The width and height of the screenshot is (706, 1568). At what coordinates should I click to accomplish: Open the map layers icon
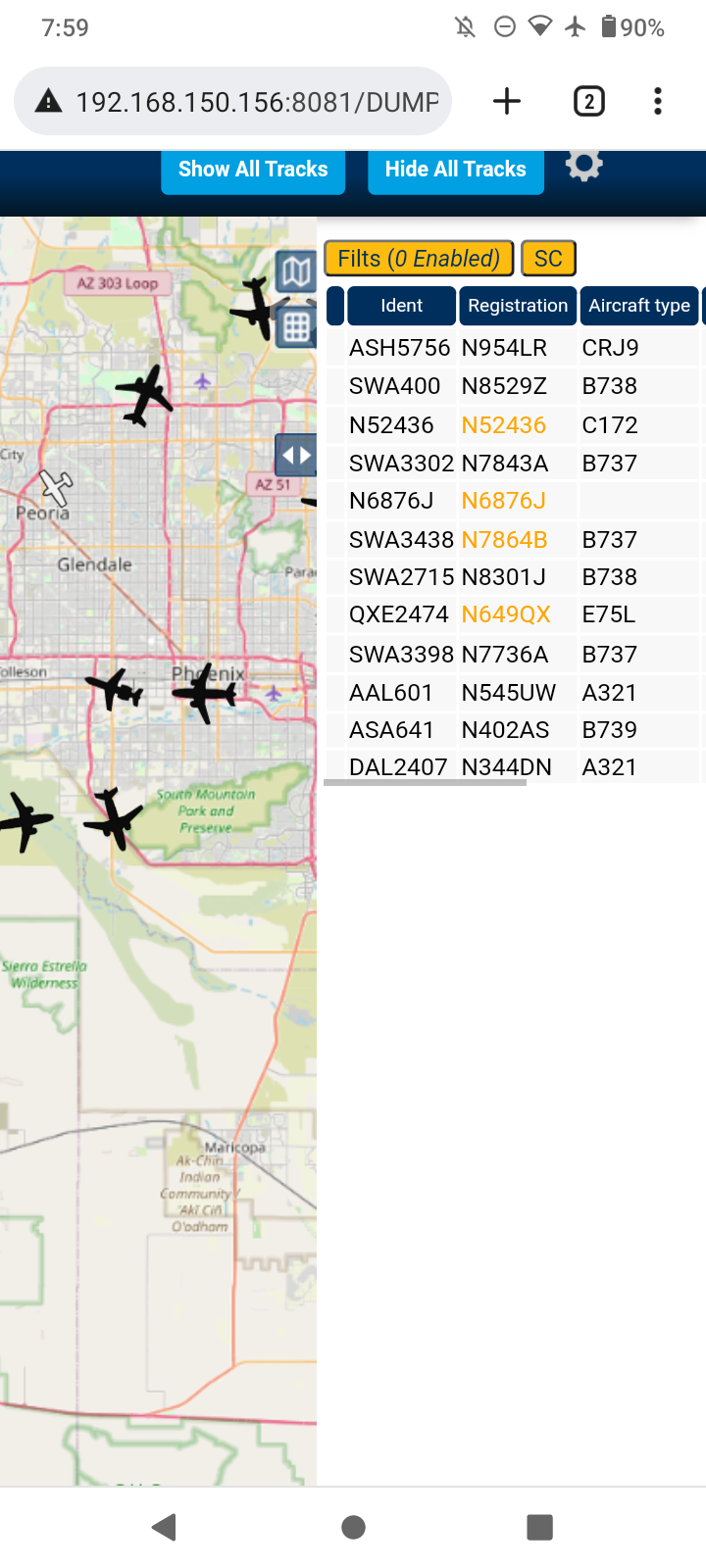295,271
